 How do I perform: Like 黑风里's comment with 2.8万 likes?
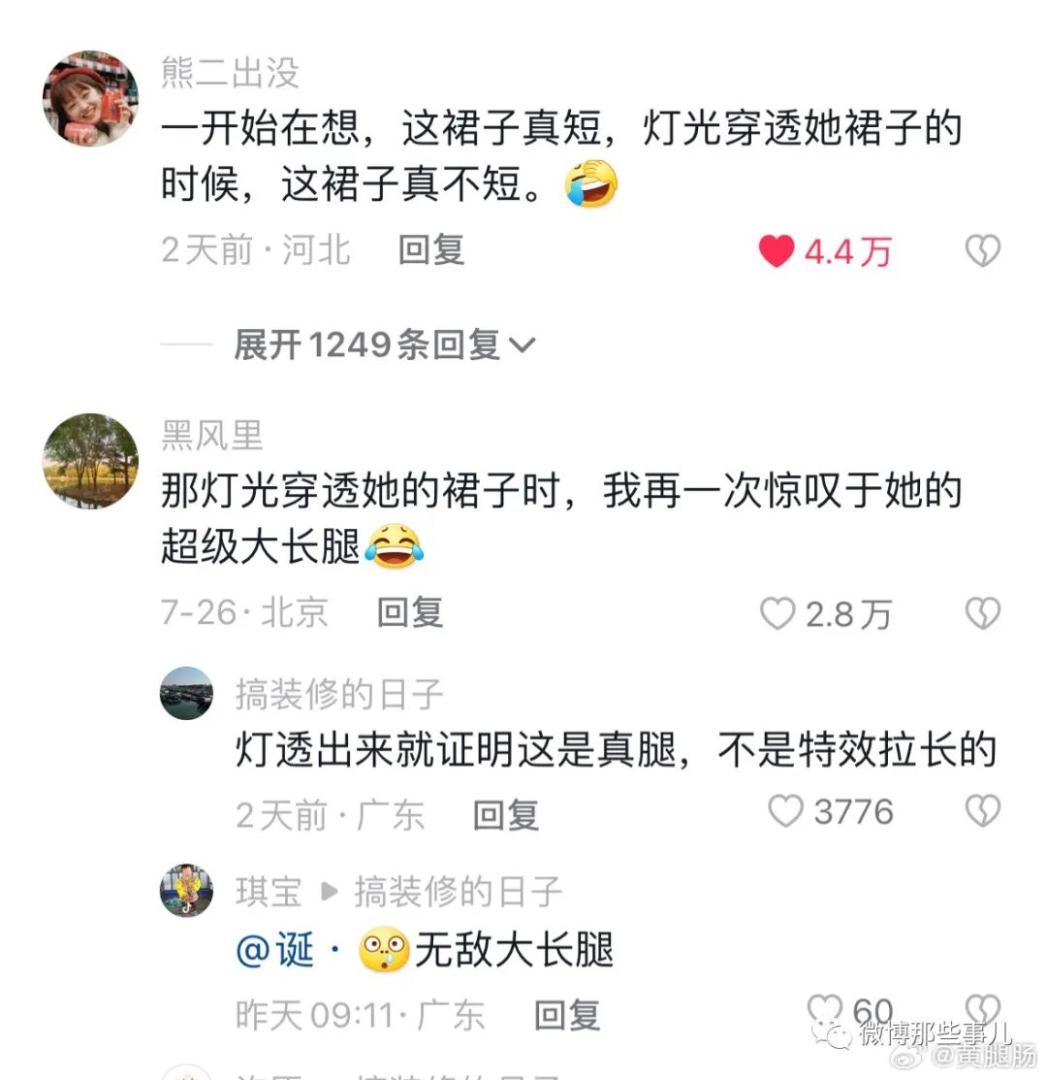777,614
